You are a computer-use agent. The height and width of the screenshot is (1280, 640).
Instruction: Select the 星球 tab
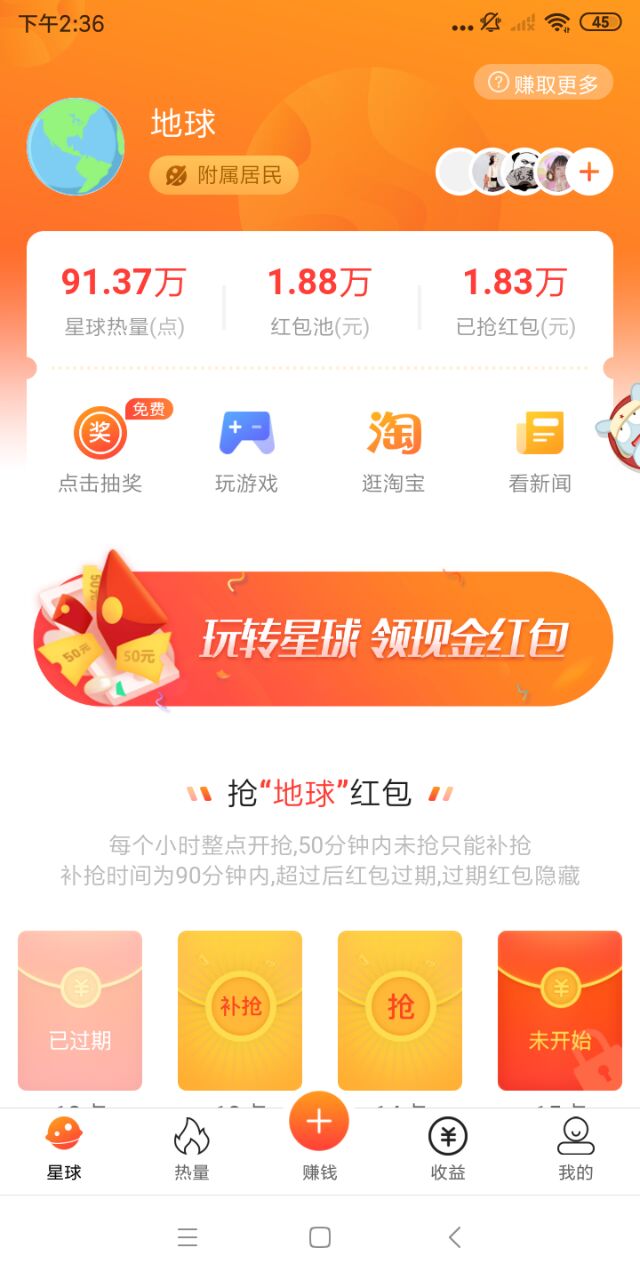(x=64, y=1150)
